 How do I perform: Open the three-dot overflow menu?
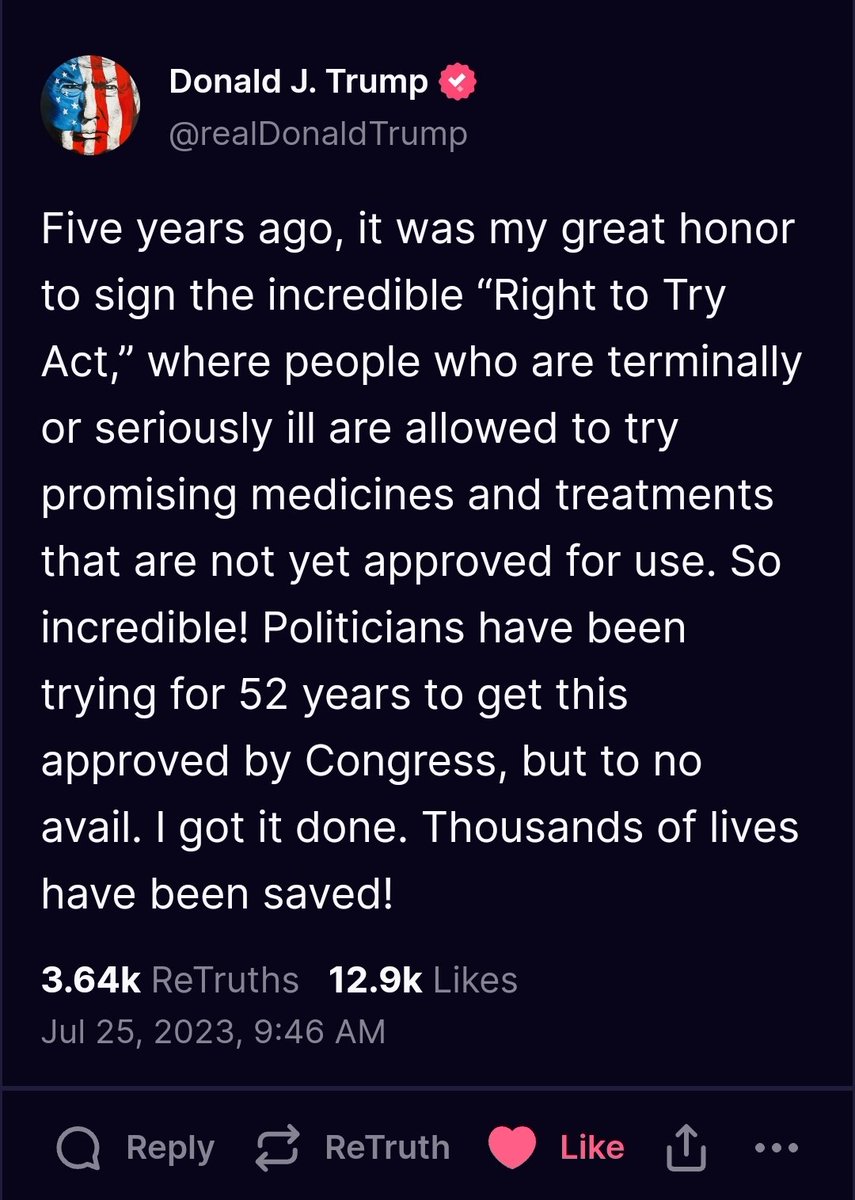click(776, 1148)
